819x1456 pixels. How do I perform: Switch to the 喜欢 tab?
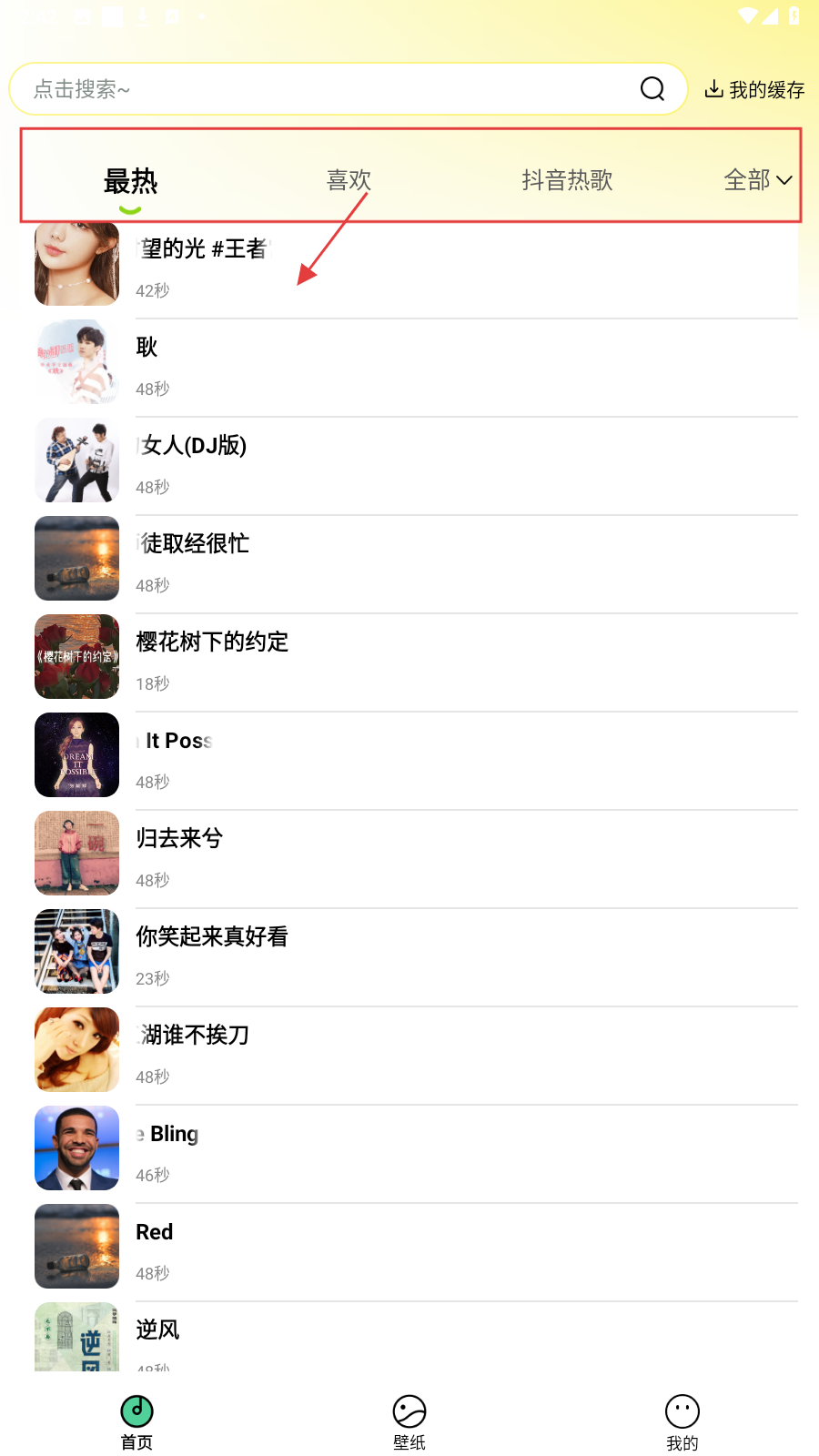[349, 180]
